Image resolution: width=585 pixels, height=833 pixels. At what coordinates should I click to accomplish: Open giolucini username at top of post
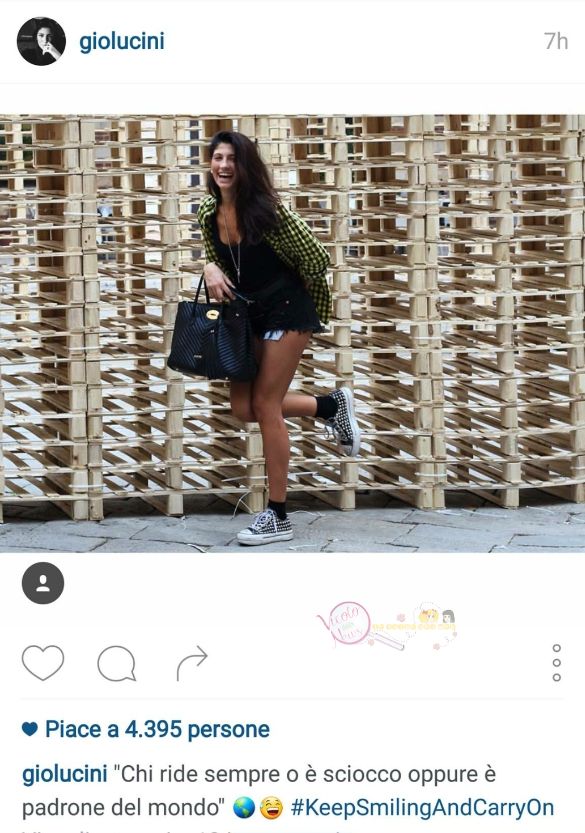(x=122, y=42)
